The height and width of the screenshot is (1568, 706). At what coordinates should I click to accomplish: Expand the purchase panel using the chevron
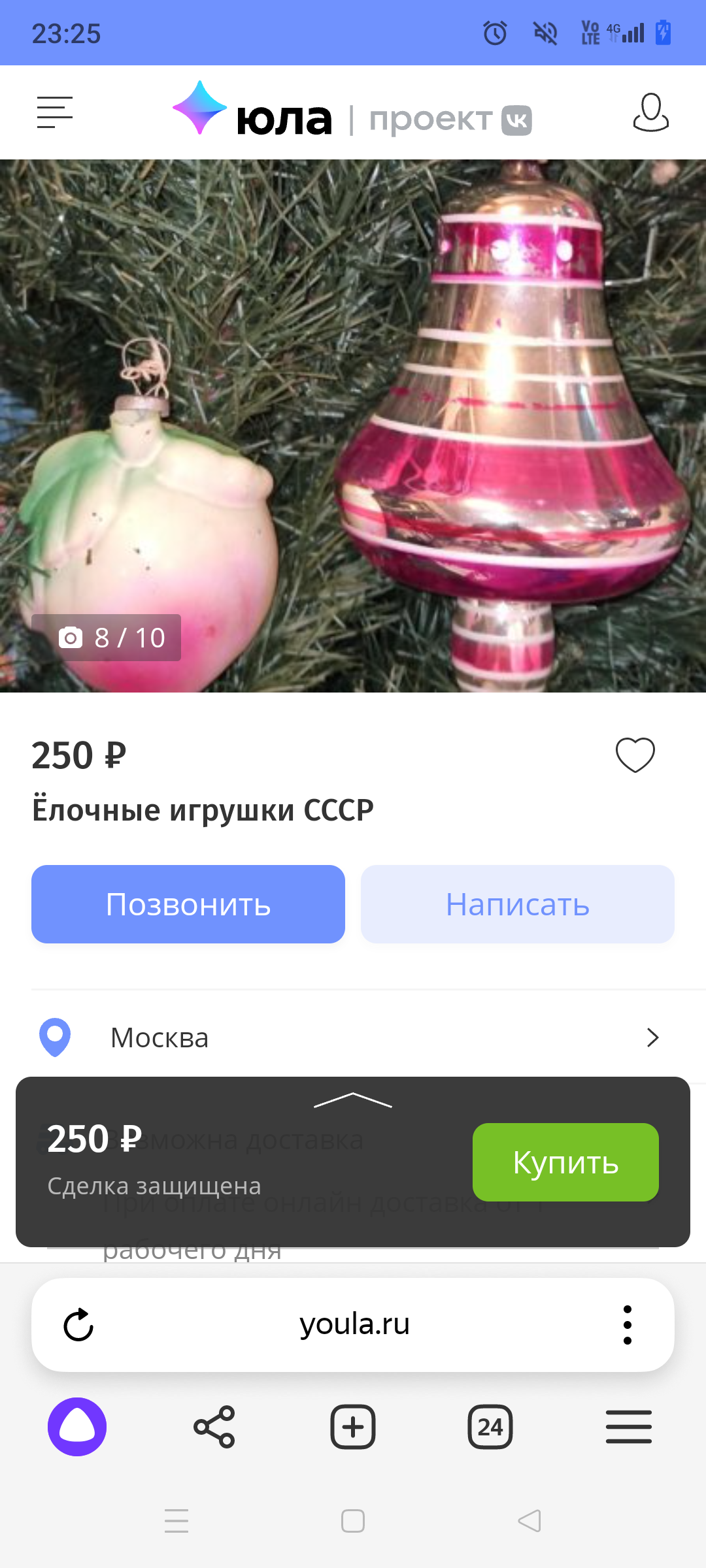[x=353, y=1100]
